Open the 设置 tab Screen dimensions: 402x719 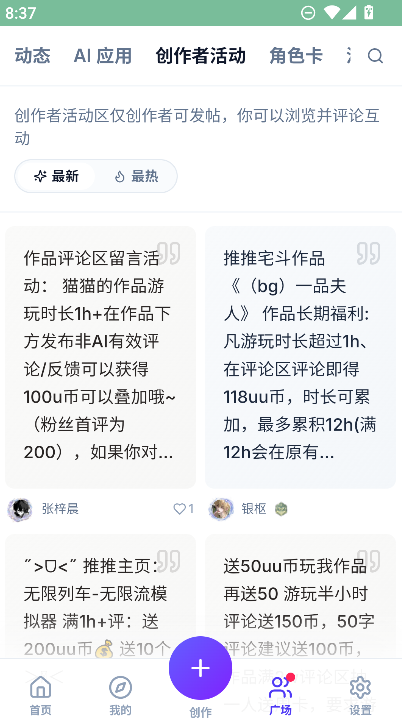(360, 695)
